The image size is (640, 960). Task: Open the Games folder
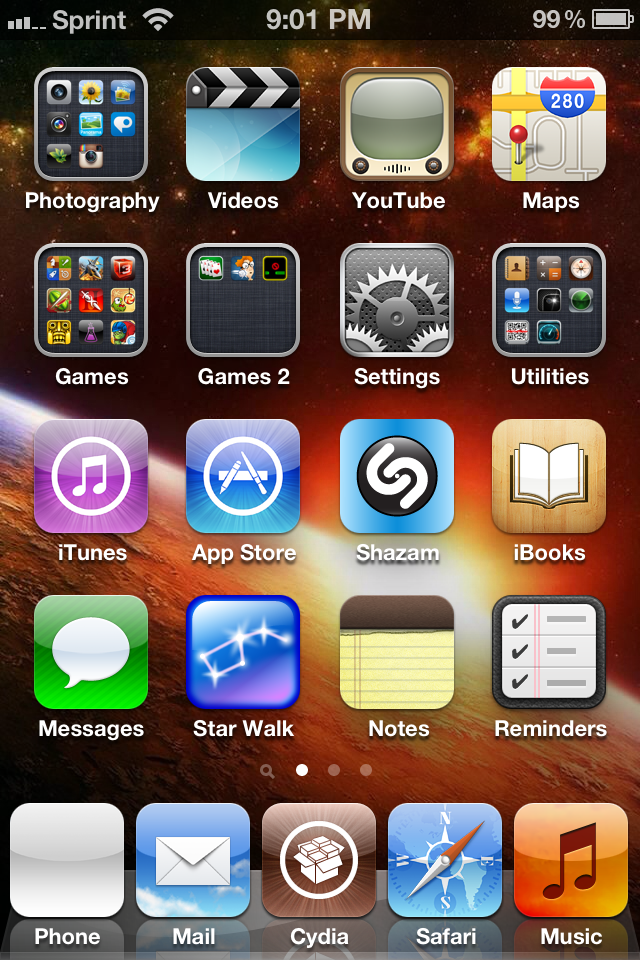click(x=91, y=300)
